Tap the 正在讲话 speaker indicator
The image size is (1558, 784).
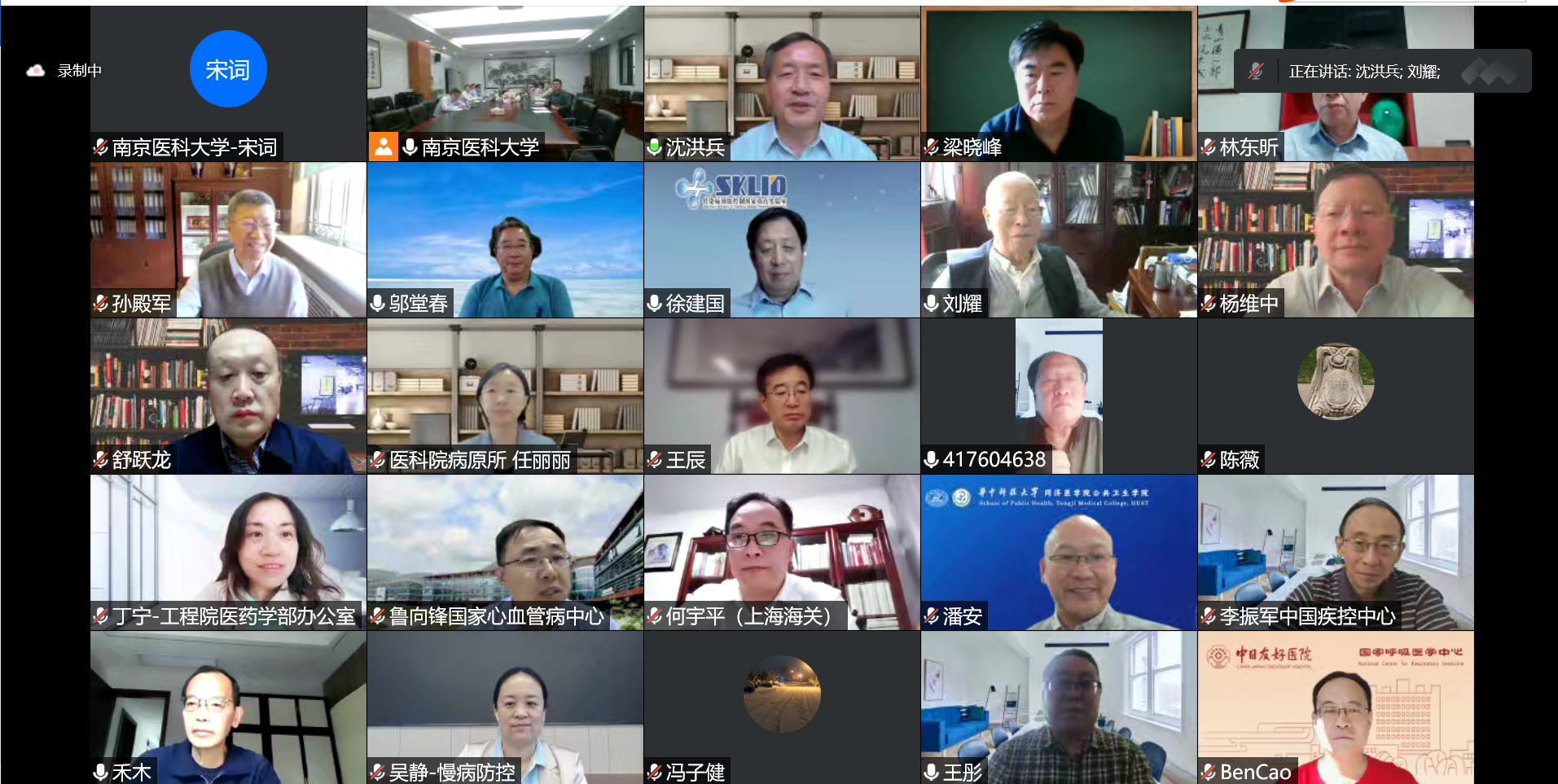point(1364,72)
